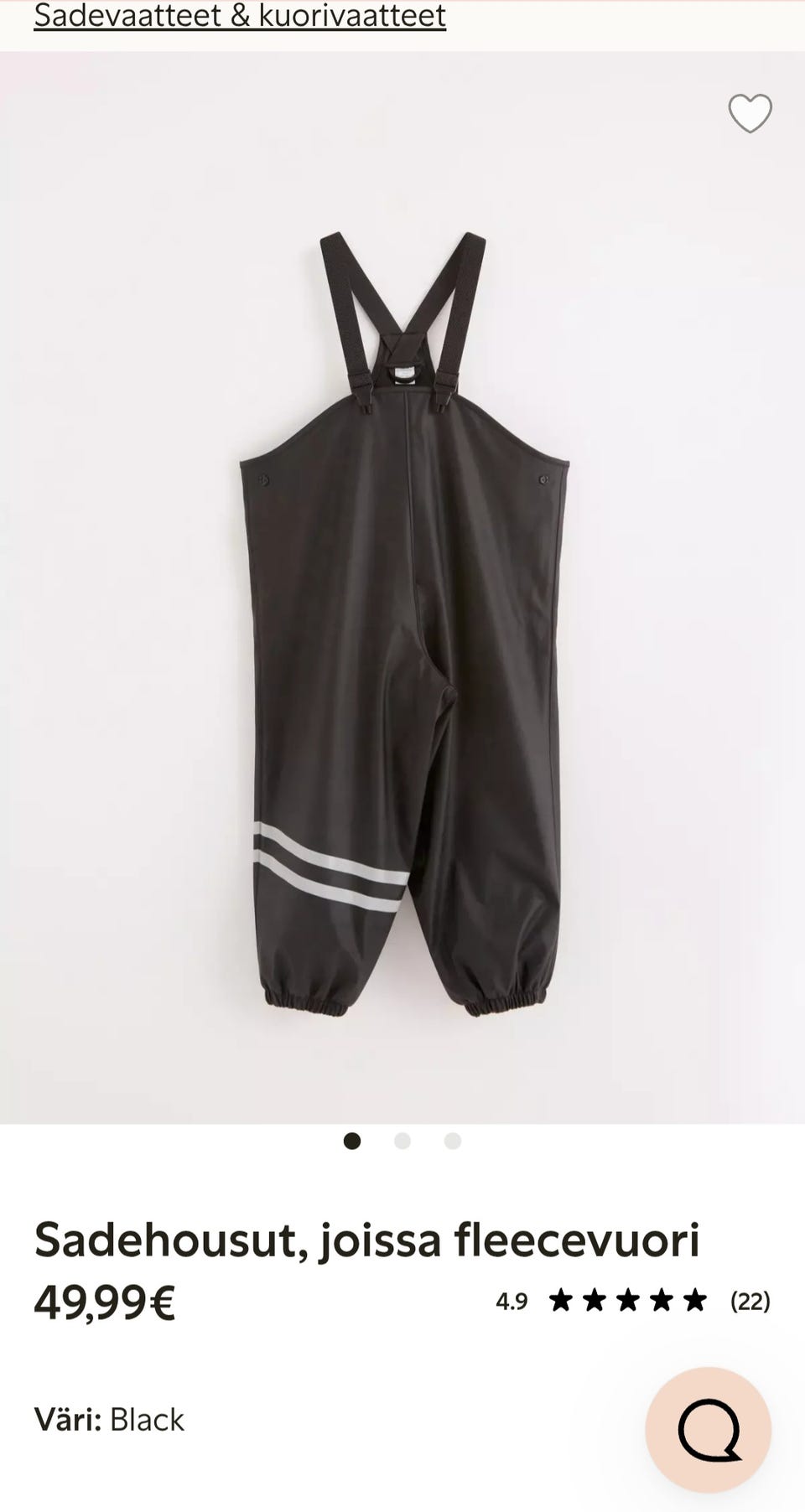Jump to the second product image dot

click(402, 1141)
